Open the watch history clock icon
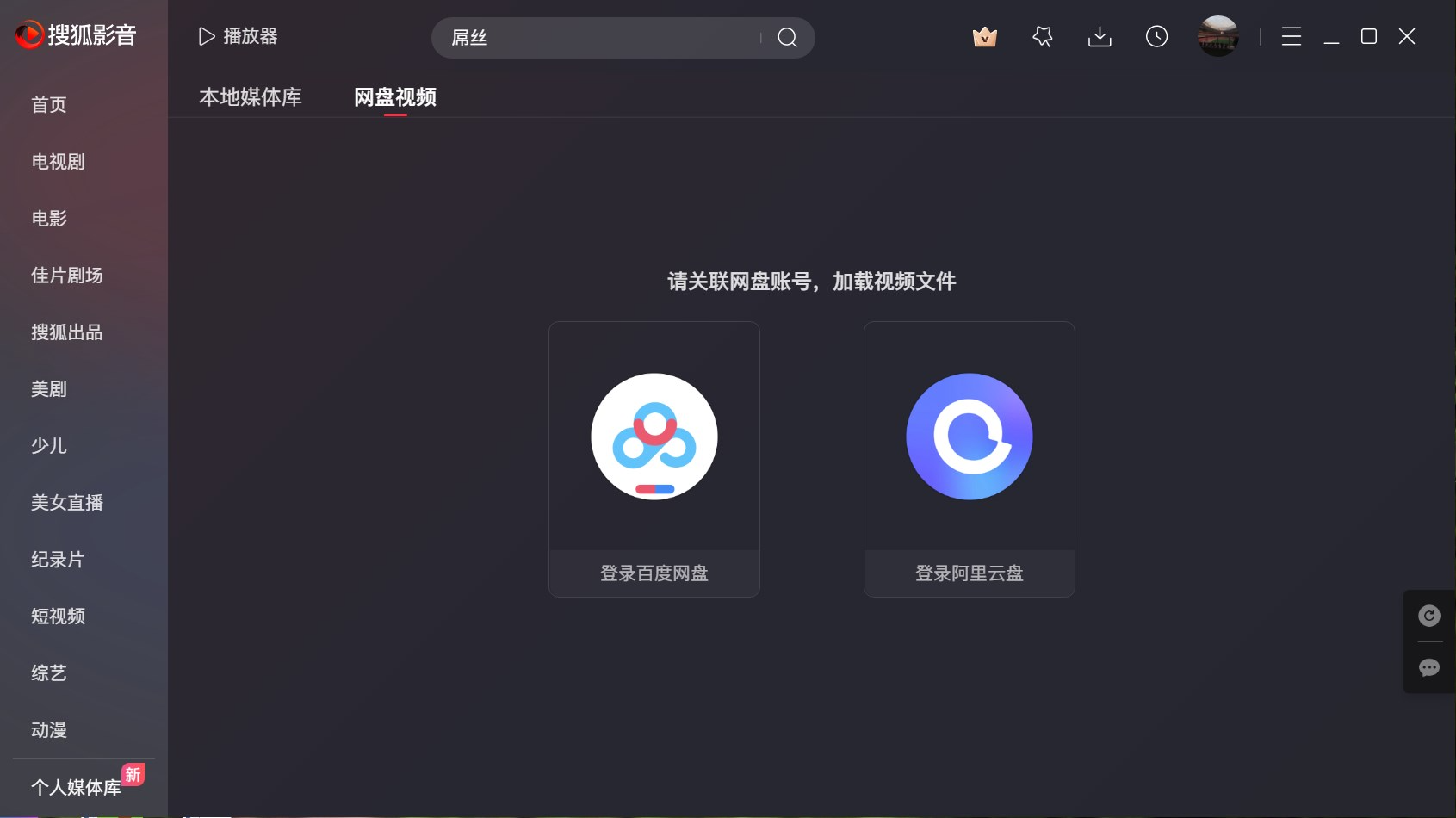 [1156, 37]
